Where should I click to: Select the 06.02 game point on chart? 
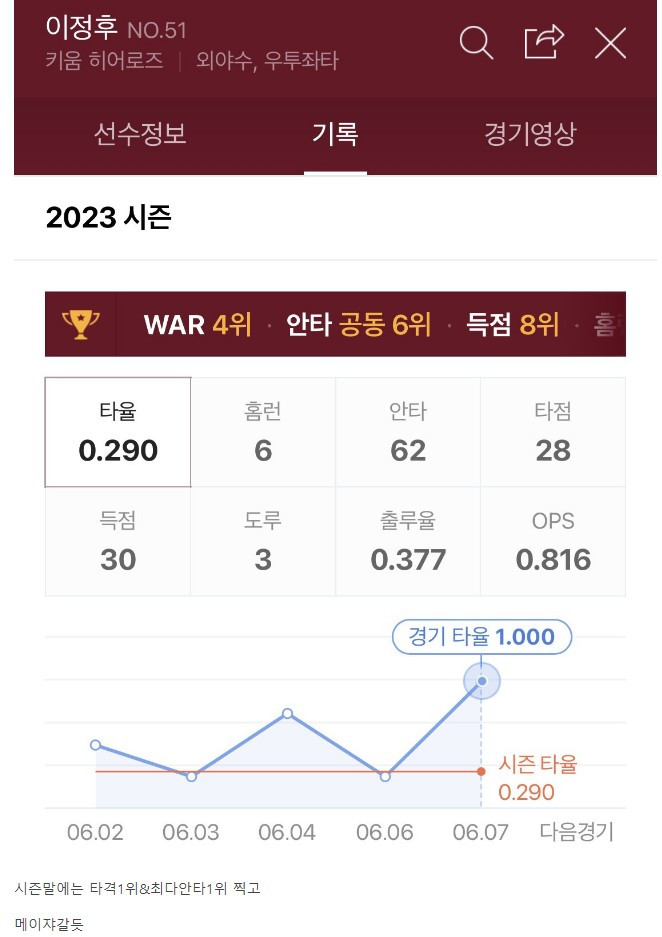coord(96,745)
